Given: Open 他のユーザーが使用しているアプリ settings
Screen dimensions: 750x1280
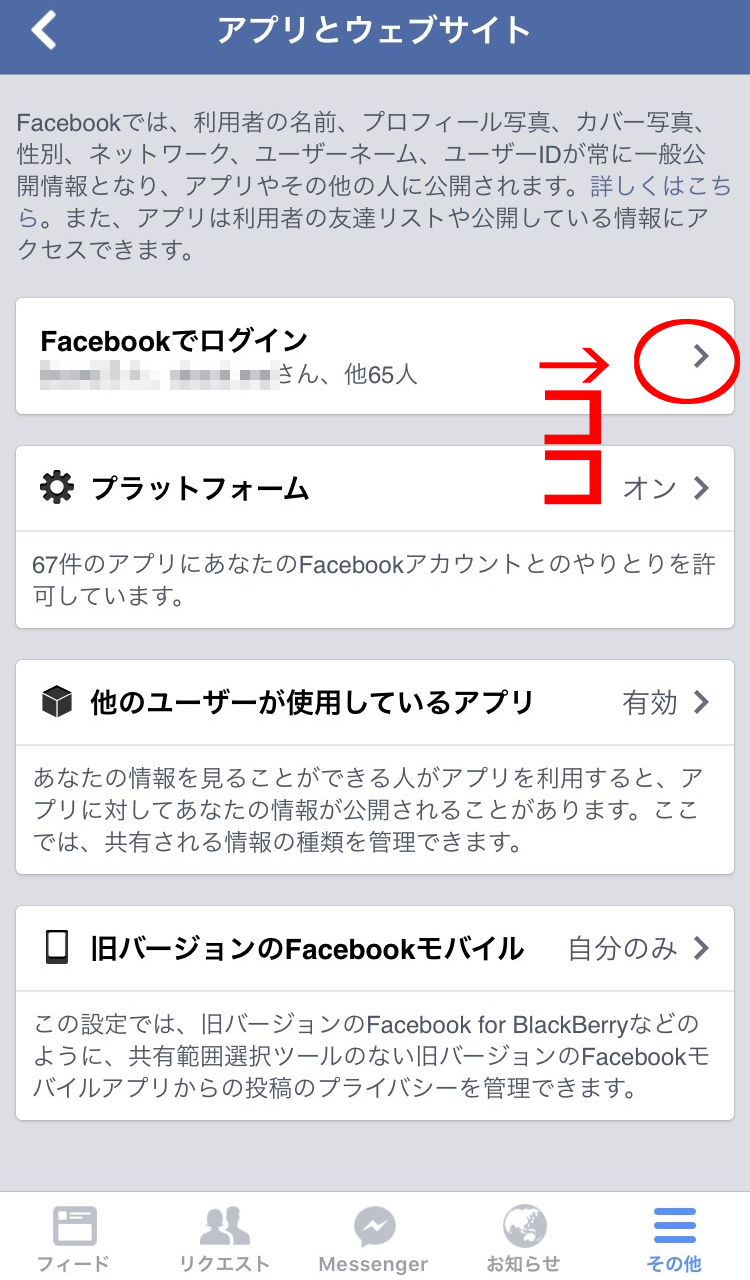Looking at the screenshot, I should pos(375,702).
